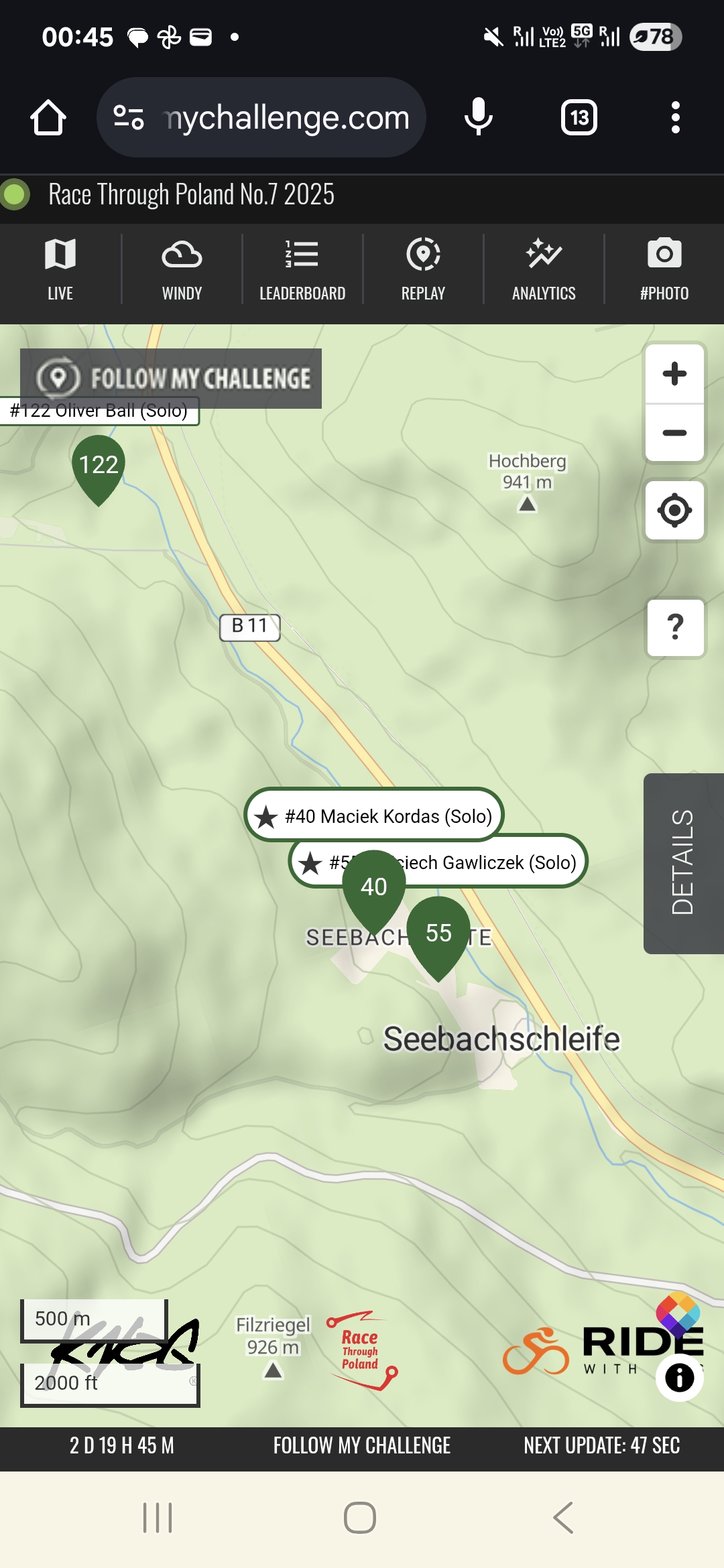
Task: Center the map on my location
Action: 674,511
